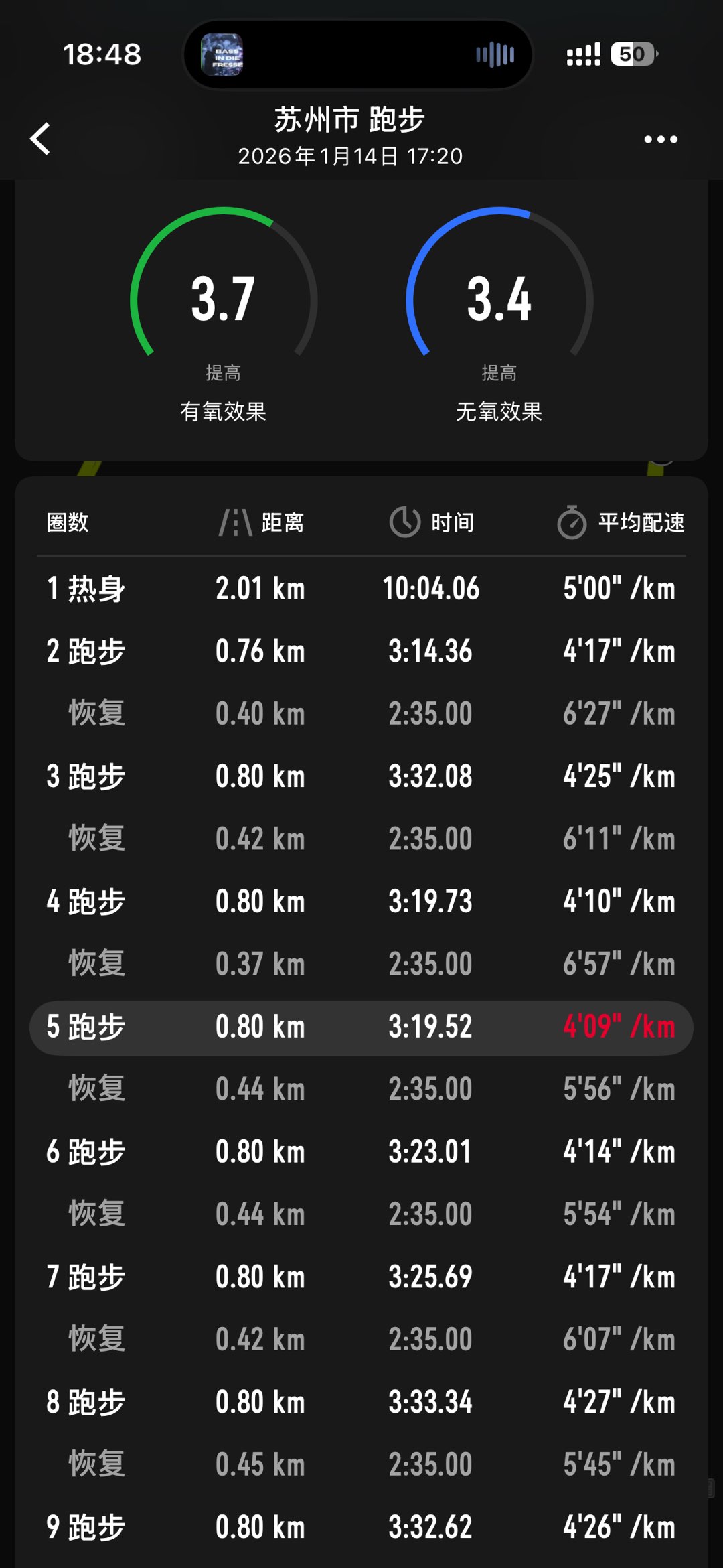
Task: Open the now-playing music in Dynamic Island
Action: point(357,54)
